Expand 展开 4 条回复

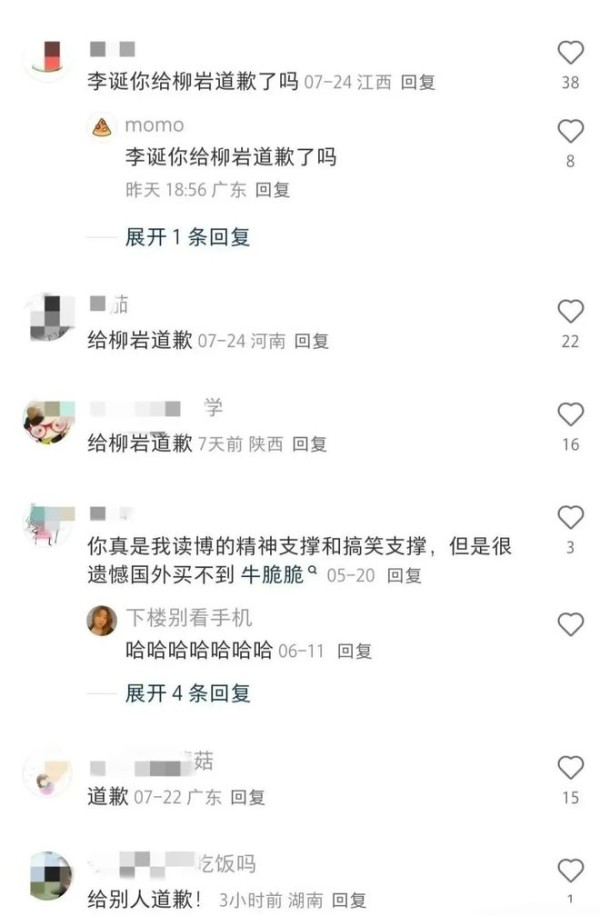187,693
